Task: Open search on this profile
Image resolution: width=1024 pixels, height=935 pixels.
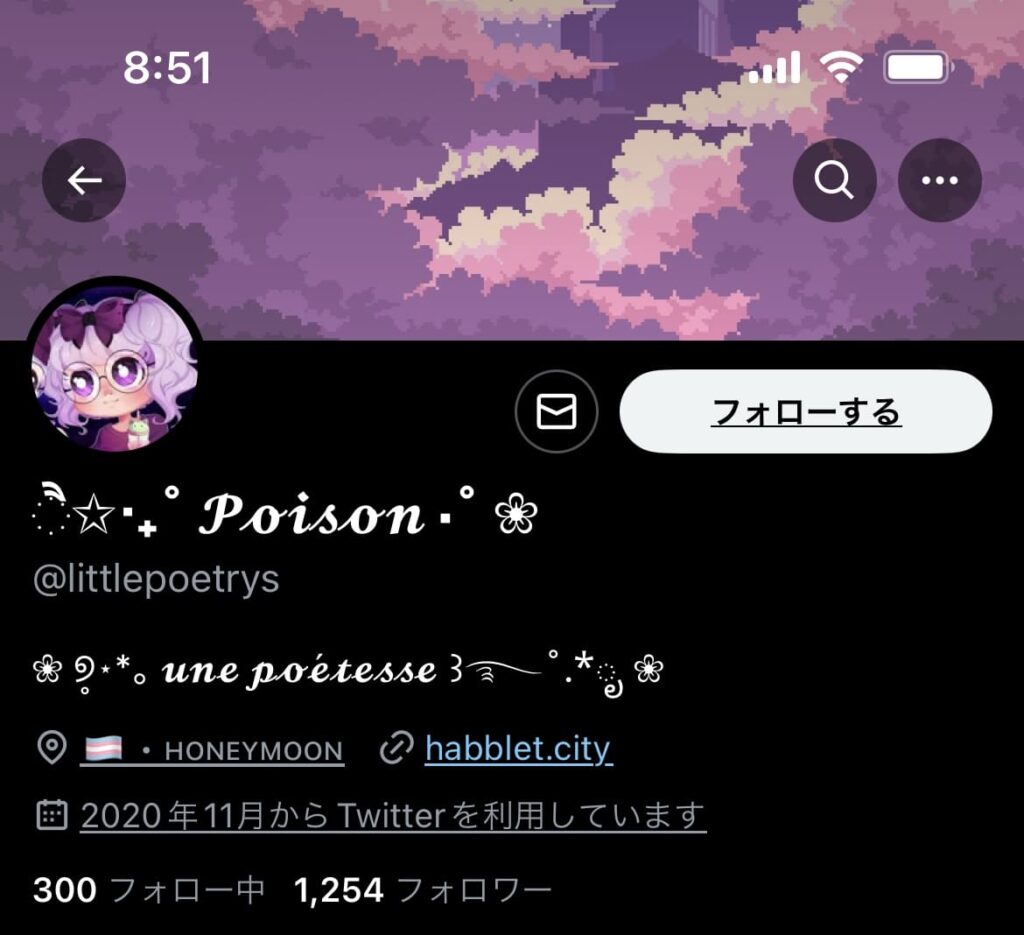Action: (834, 180)
